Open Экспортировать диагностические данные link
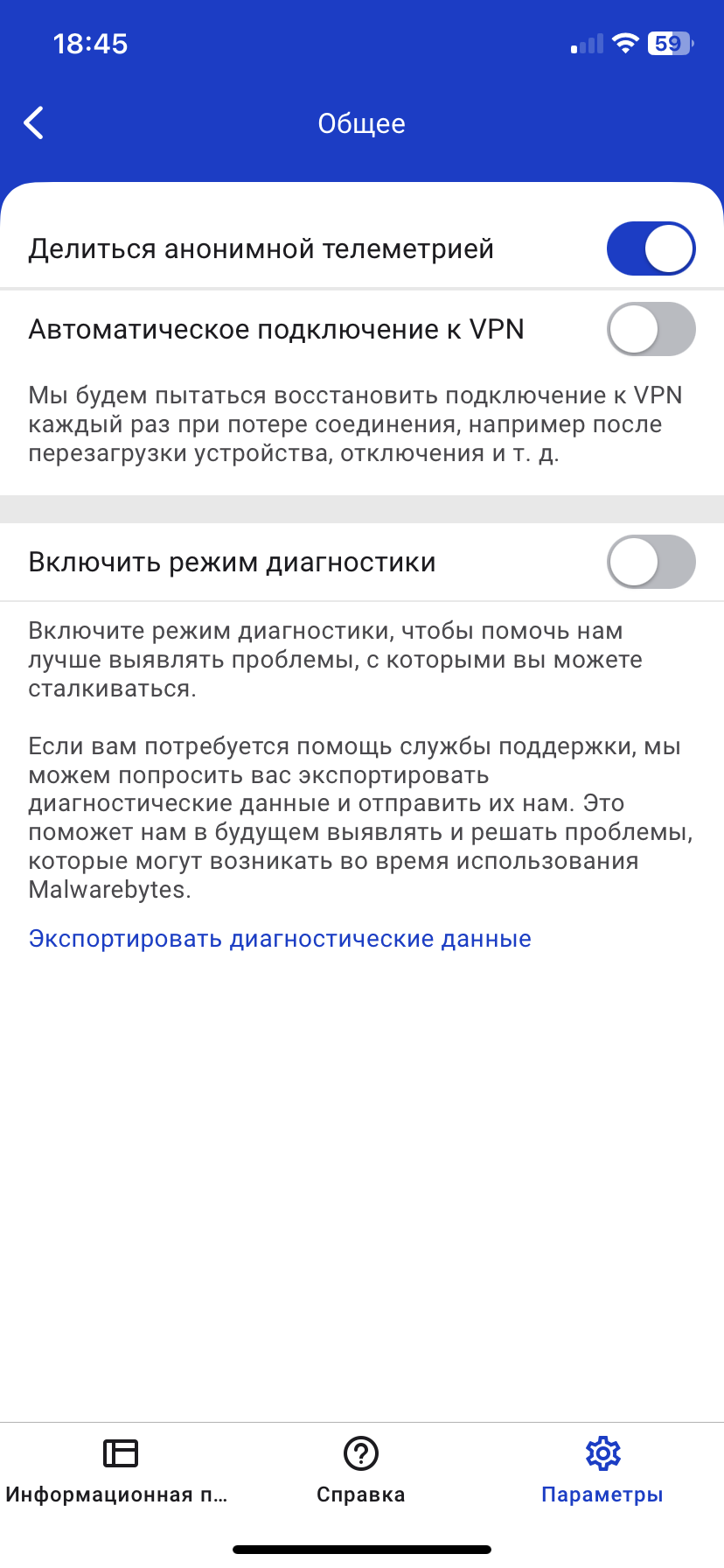This screenshot has height=1568, width=724. click(x=280, y=939)
